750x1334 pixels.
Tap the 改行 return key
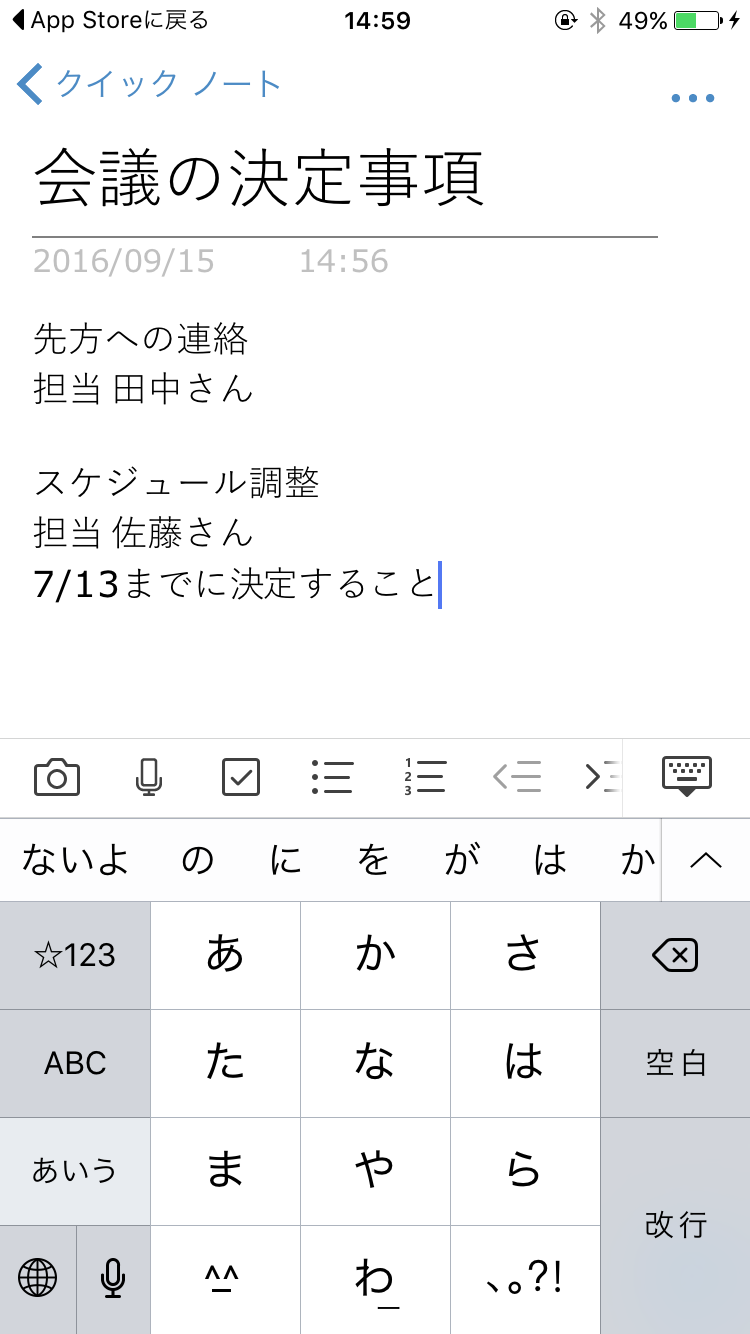(675, 1225)
